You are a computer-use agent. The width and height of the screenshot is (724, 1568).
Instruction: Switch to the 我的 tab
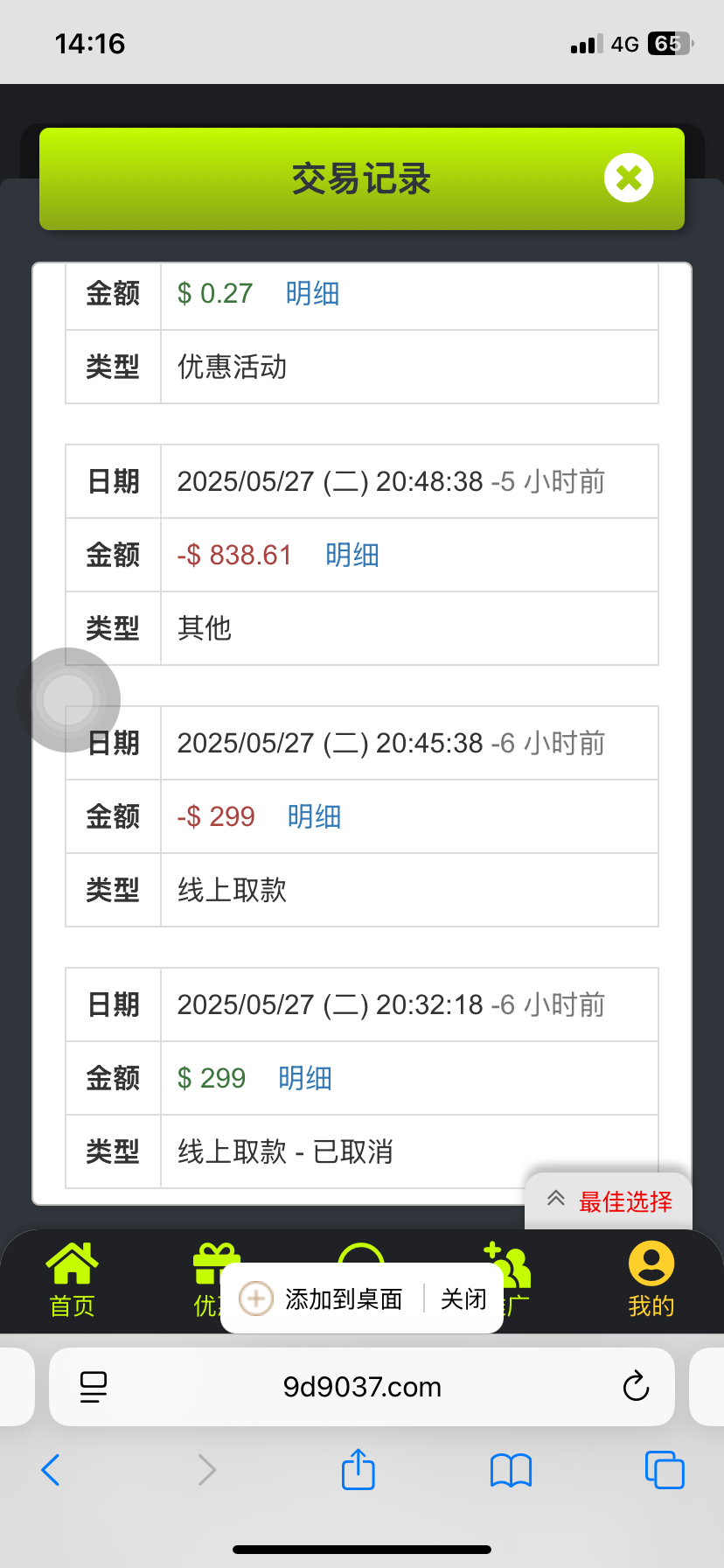tap(651, 1280)
